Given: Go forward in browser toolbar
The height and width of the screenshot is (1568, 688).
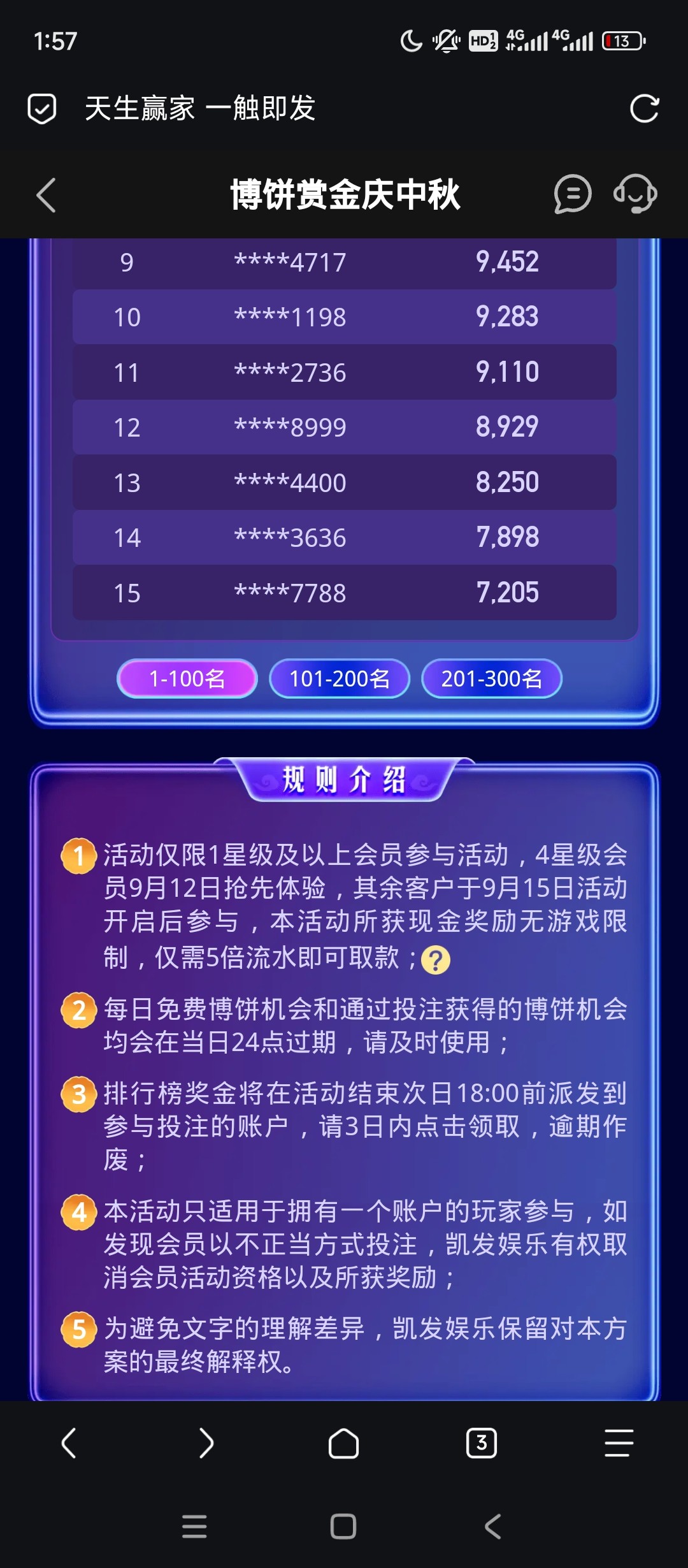Looking at the screenshot, I should pyautogui.click(x=206, y=1443).
